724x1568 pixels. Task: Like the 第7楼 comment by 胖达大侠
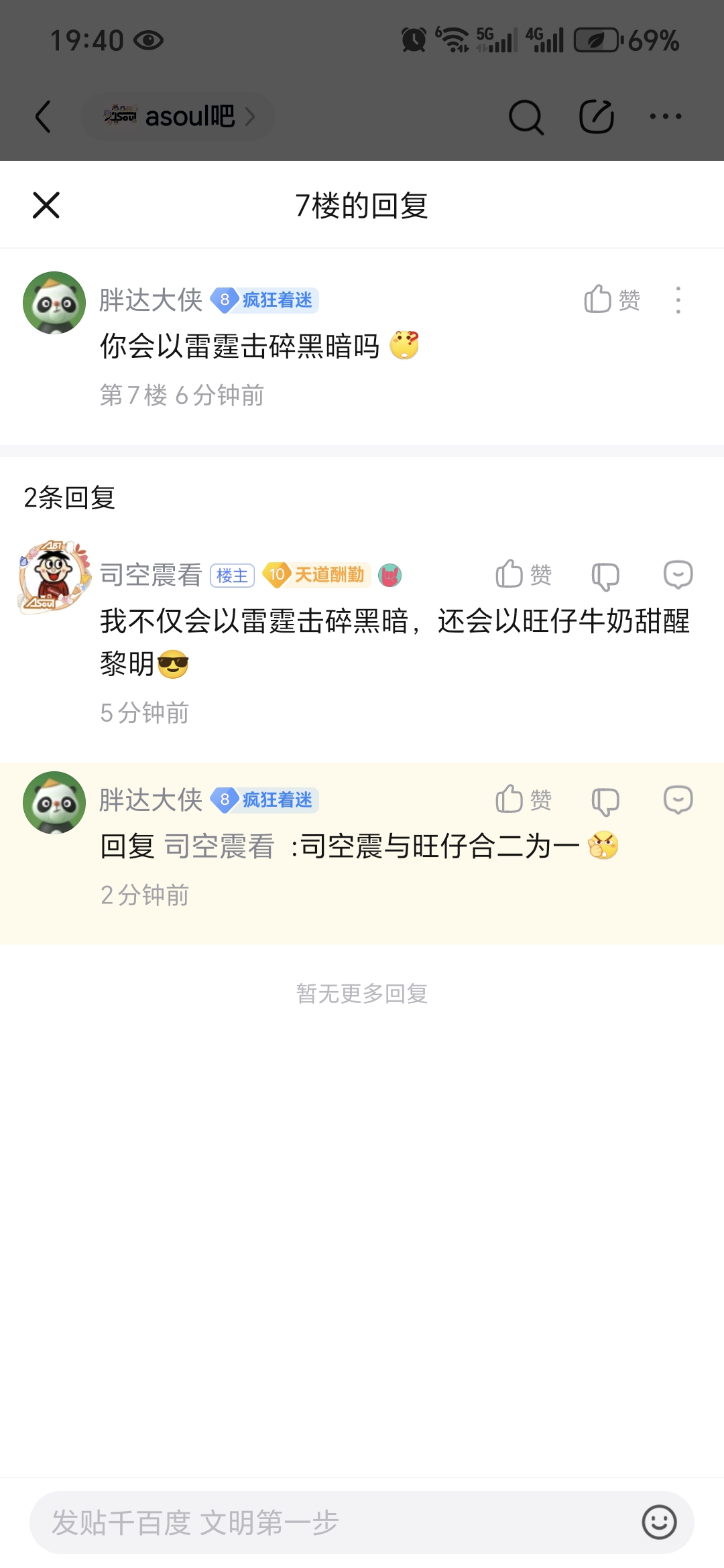click(x=611, y=300)
